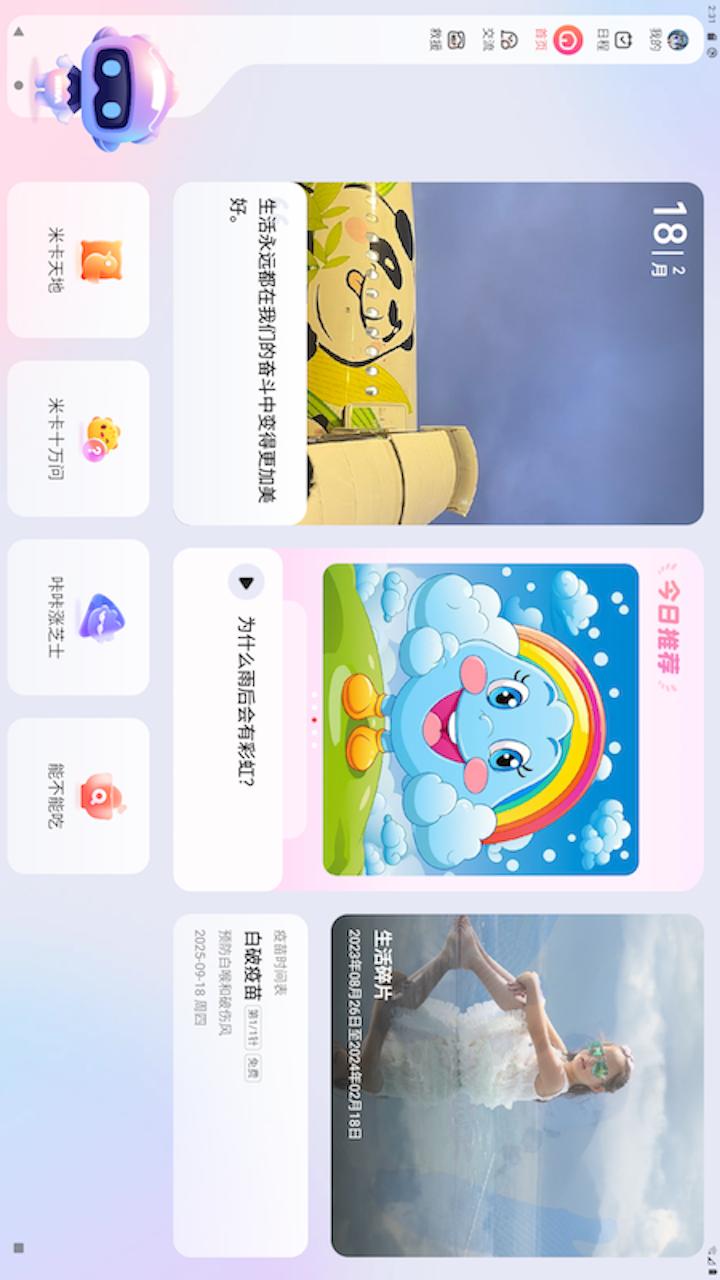Open the 生活碎片 photo memories card
The width and height of the screenshot is (720, 1280).
pos(517,1085)
